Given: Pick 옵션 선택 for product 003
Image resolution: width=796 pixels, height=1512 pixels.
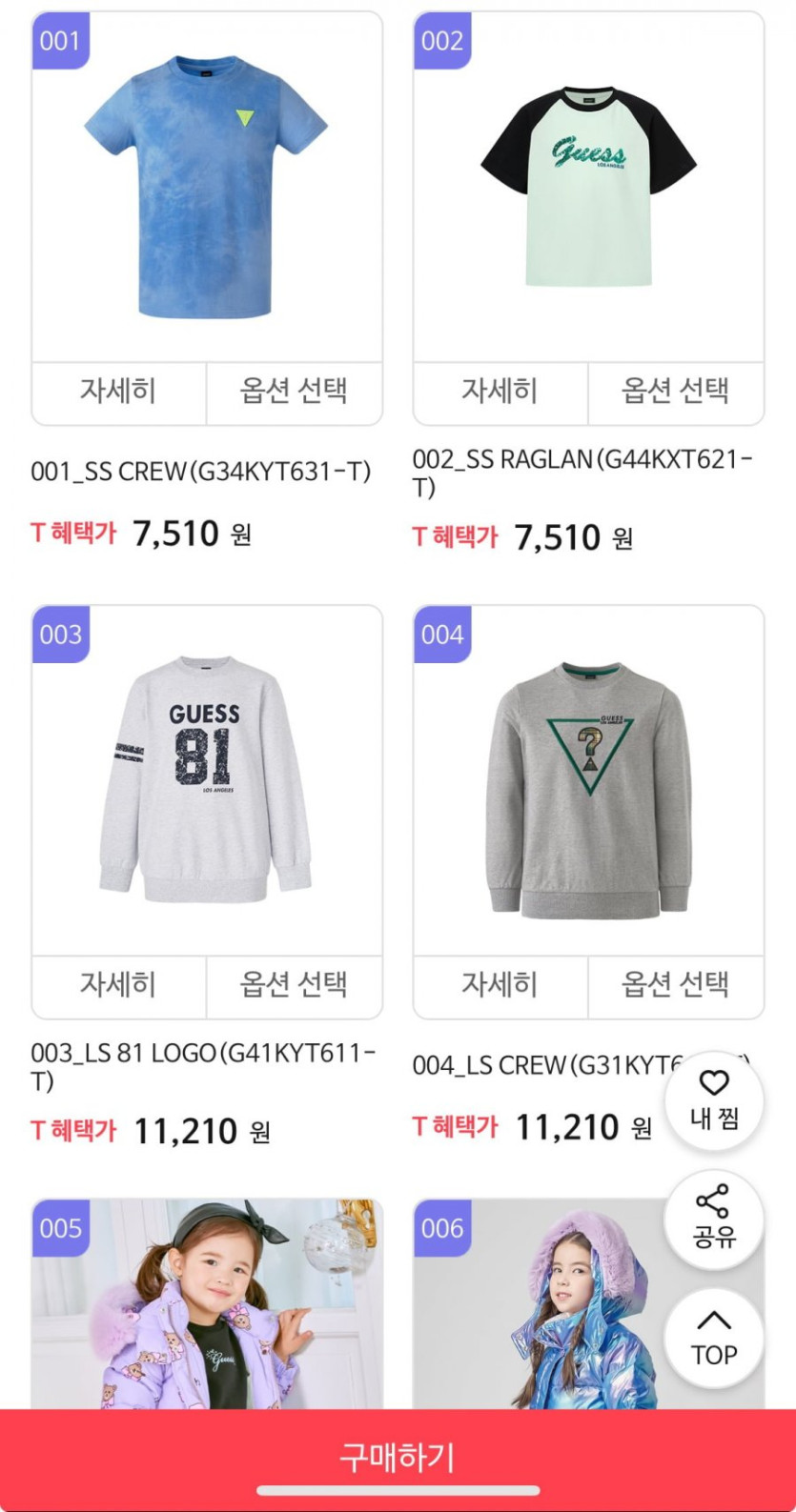Looking at the screenshot, I should pos(294,985).
